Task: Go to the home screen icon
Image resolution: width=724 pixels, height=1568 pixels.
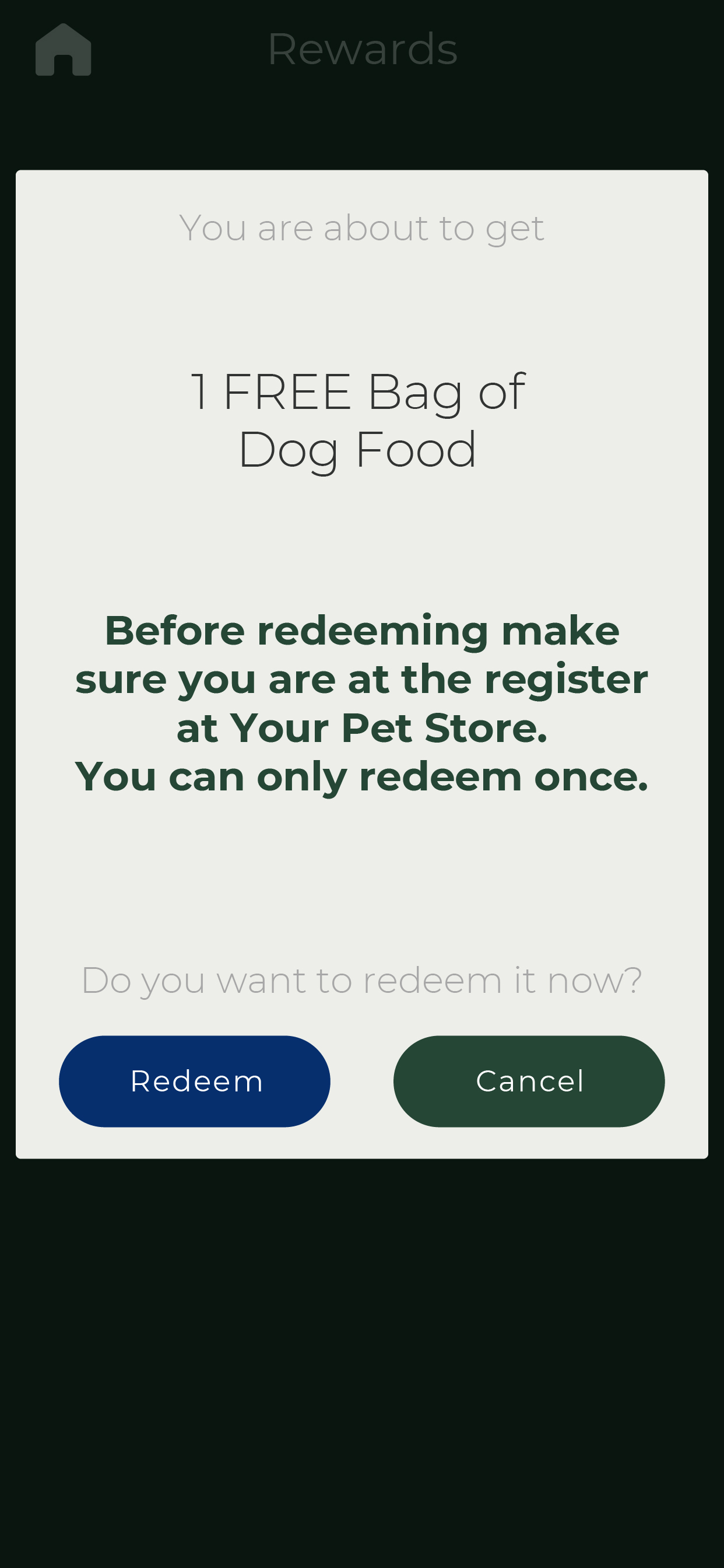Action: pyautogui.click(x=64, y=50)
